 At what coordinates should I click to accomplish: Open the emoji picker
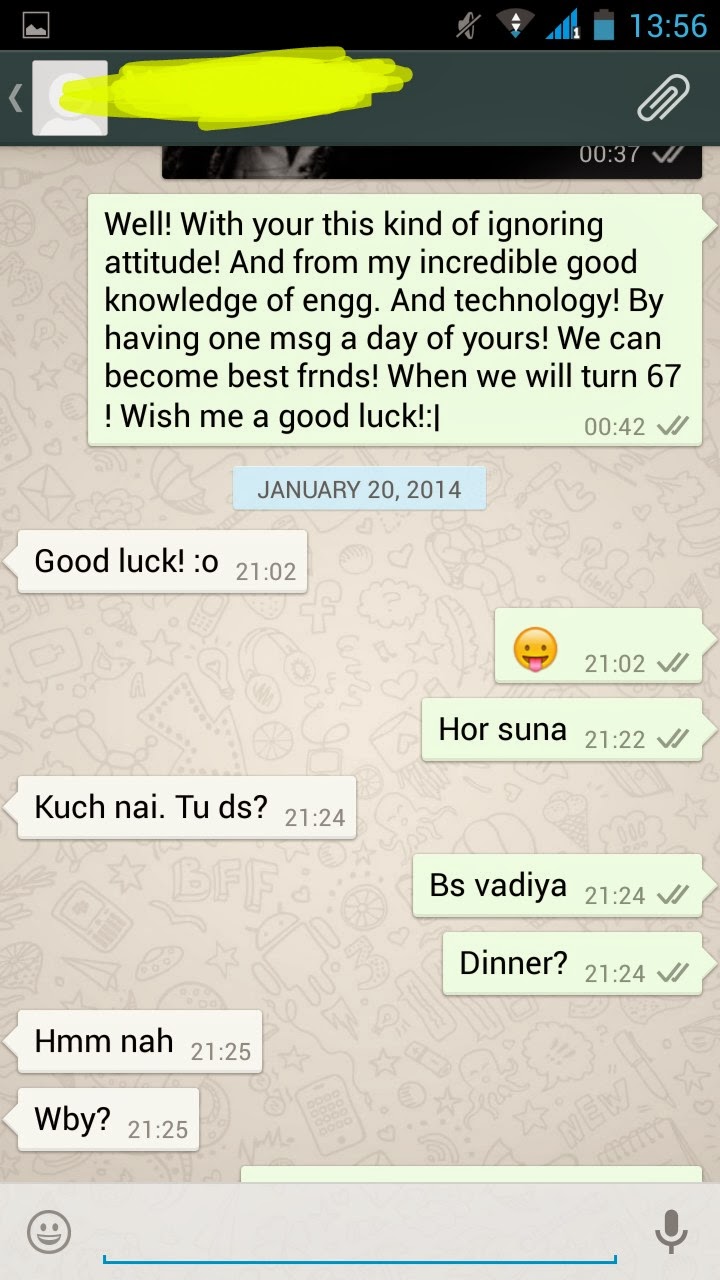click(48, 1232)
